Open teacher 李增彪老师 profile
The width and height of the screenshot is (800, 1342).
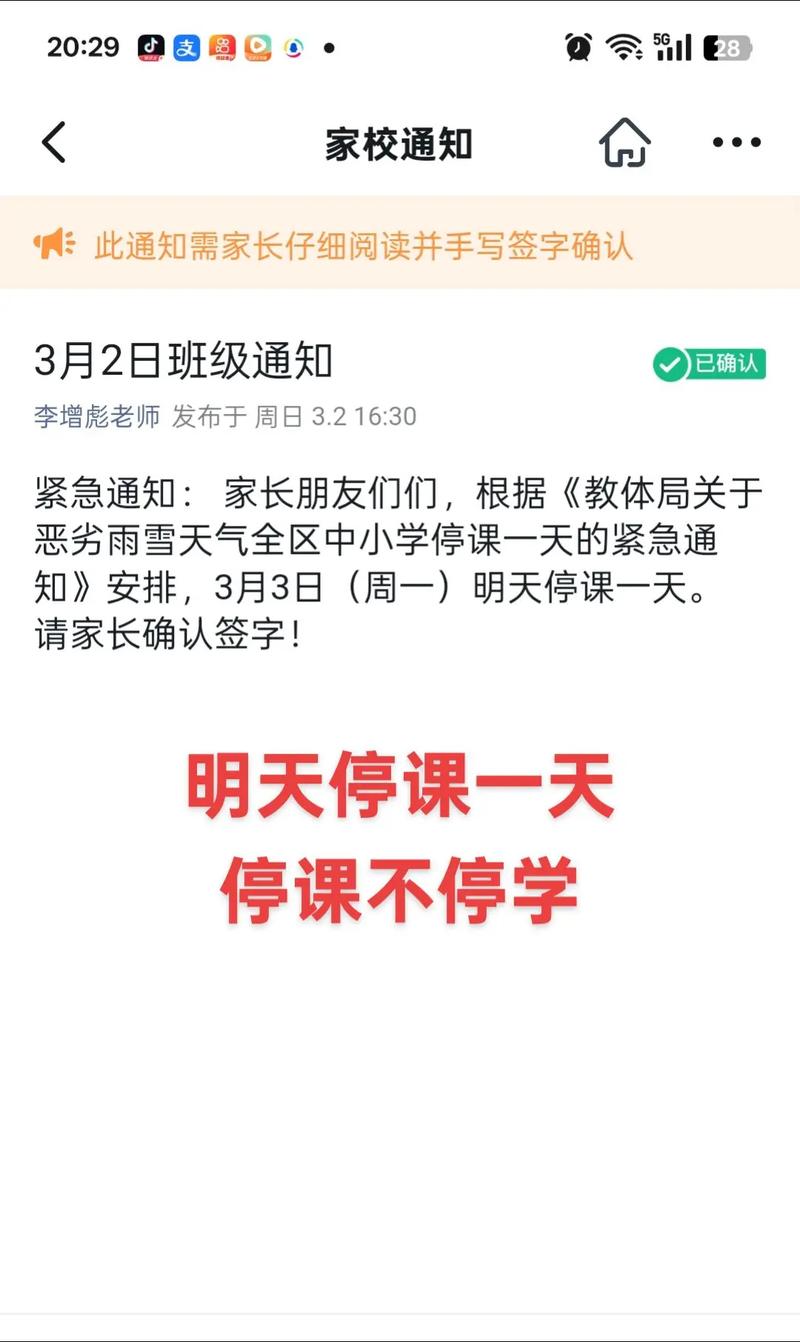pyautogui.click(x=94, y=417)
